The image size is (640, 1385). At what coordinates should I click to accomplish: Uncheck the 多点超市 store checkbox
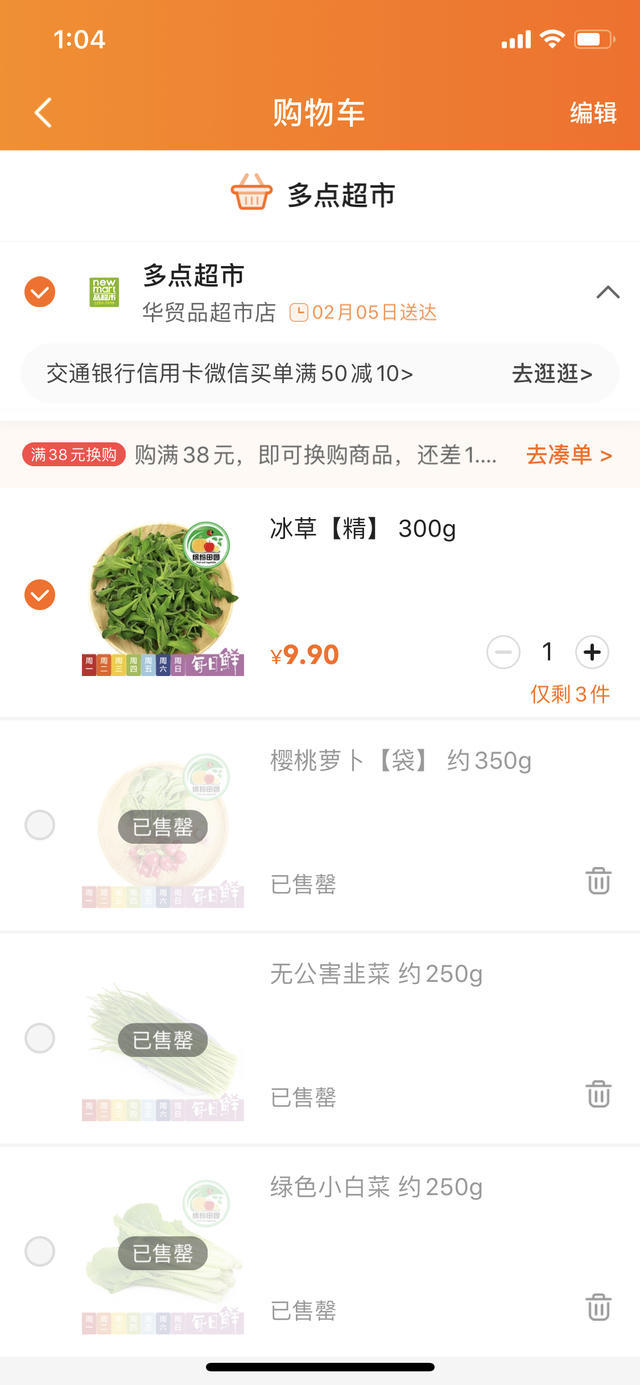pos(40,292)
